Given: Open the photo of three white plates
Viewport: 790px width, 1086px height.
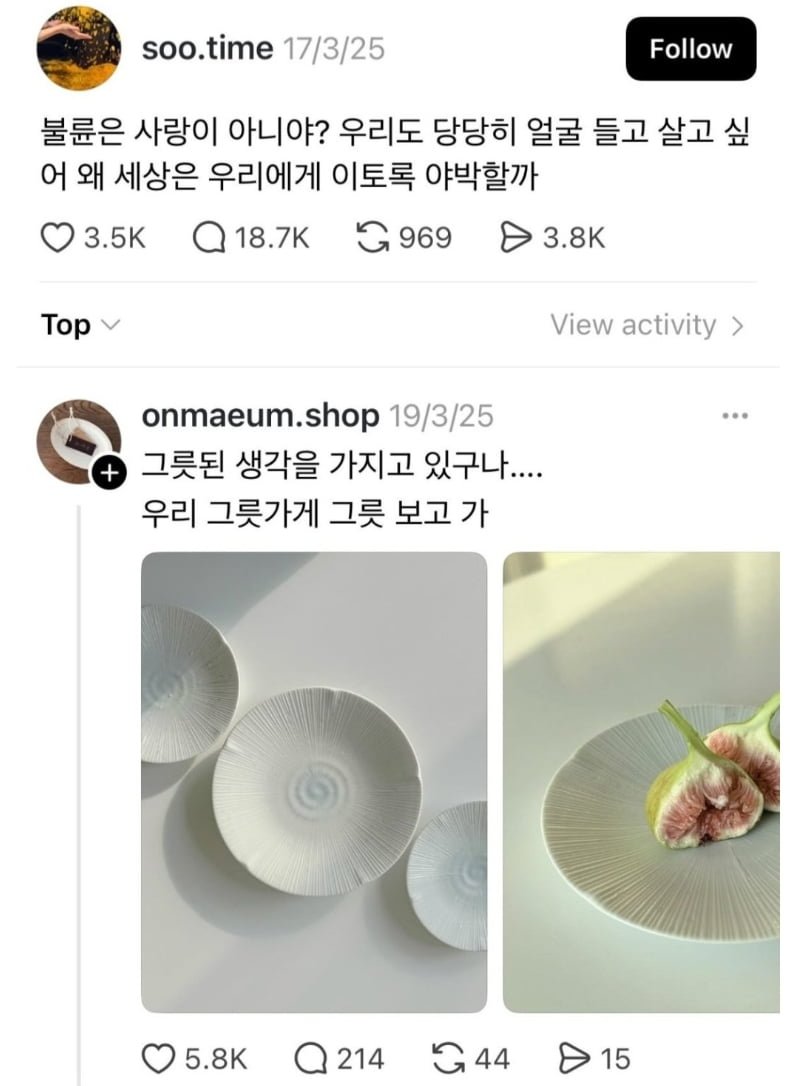Looking at the screenshot, I should [x=313, y=782].
